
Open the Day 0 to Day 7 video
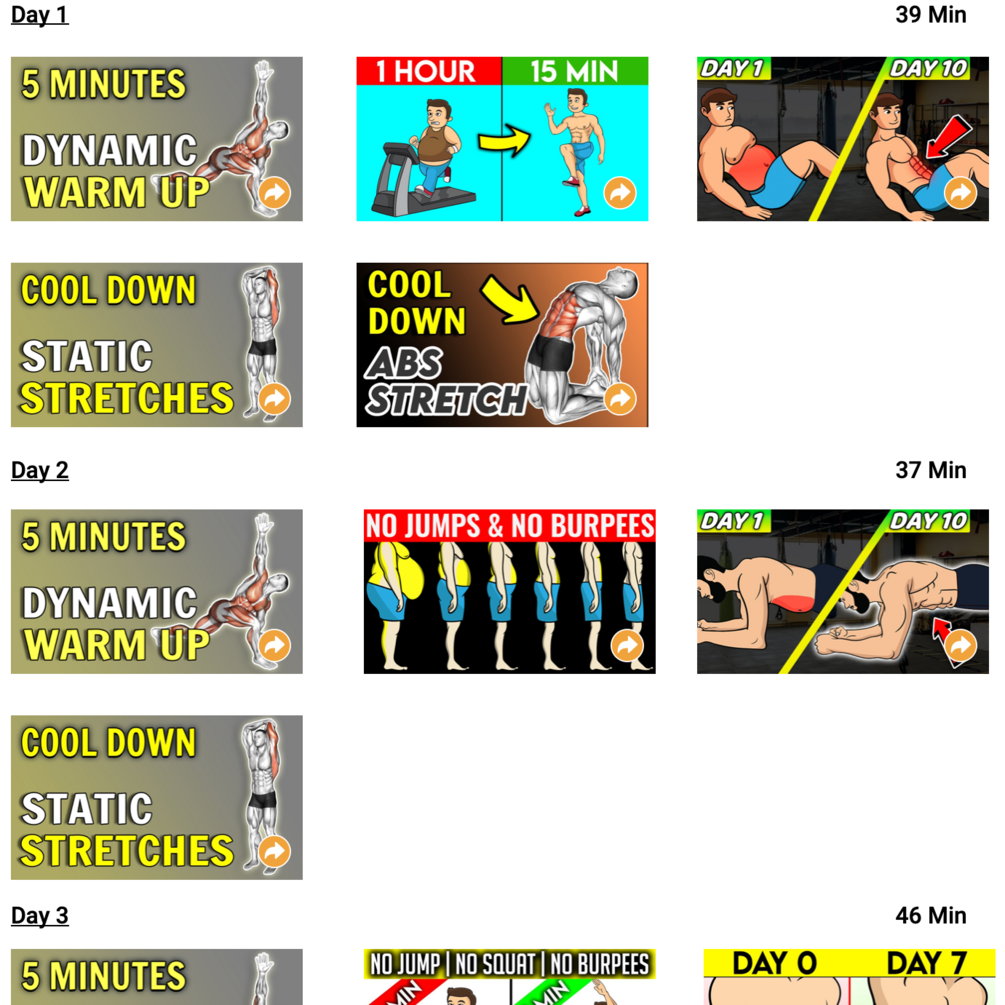tap(849, 978)
